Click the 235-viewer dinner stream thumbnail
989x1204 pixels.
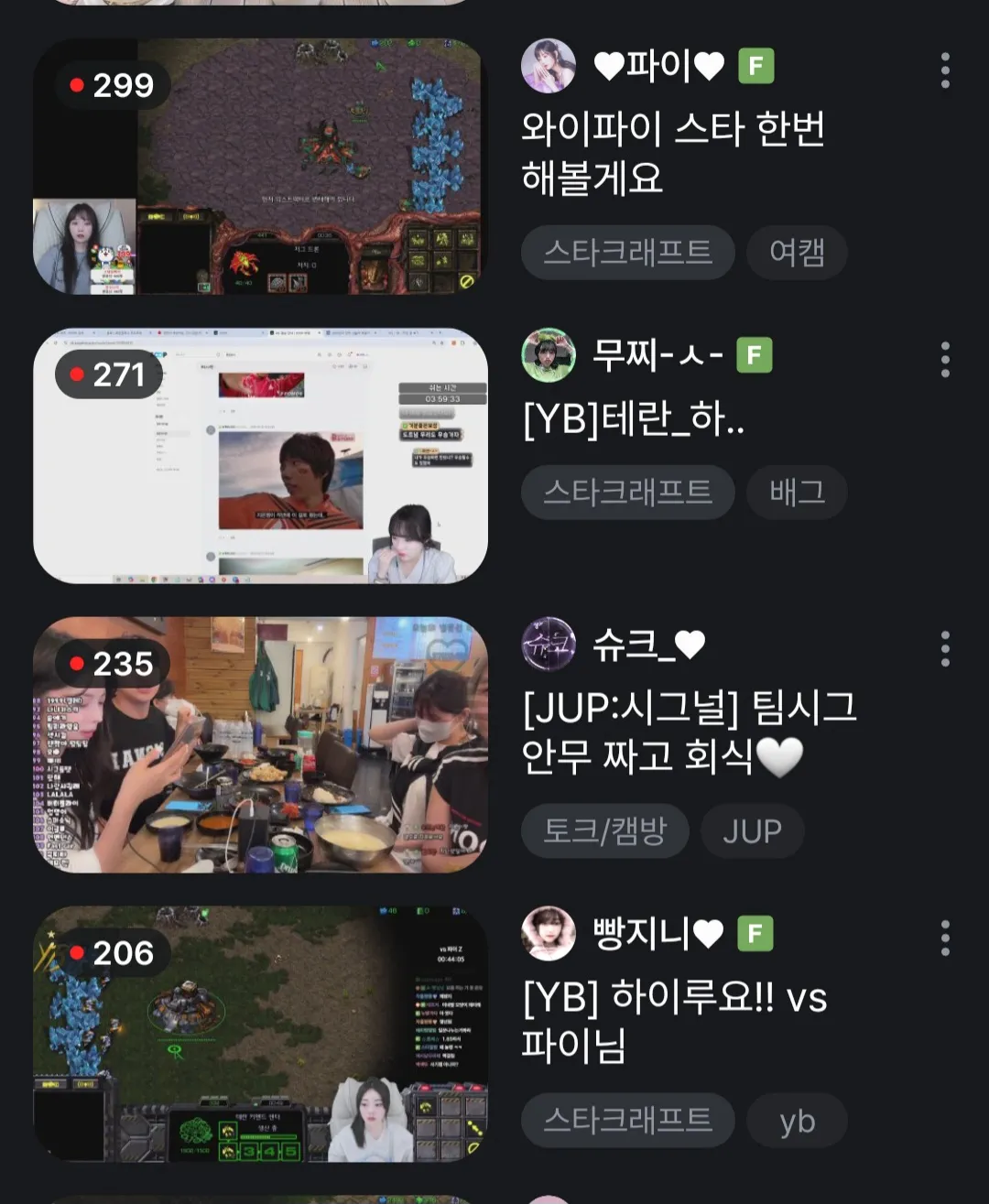(265, 743)
